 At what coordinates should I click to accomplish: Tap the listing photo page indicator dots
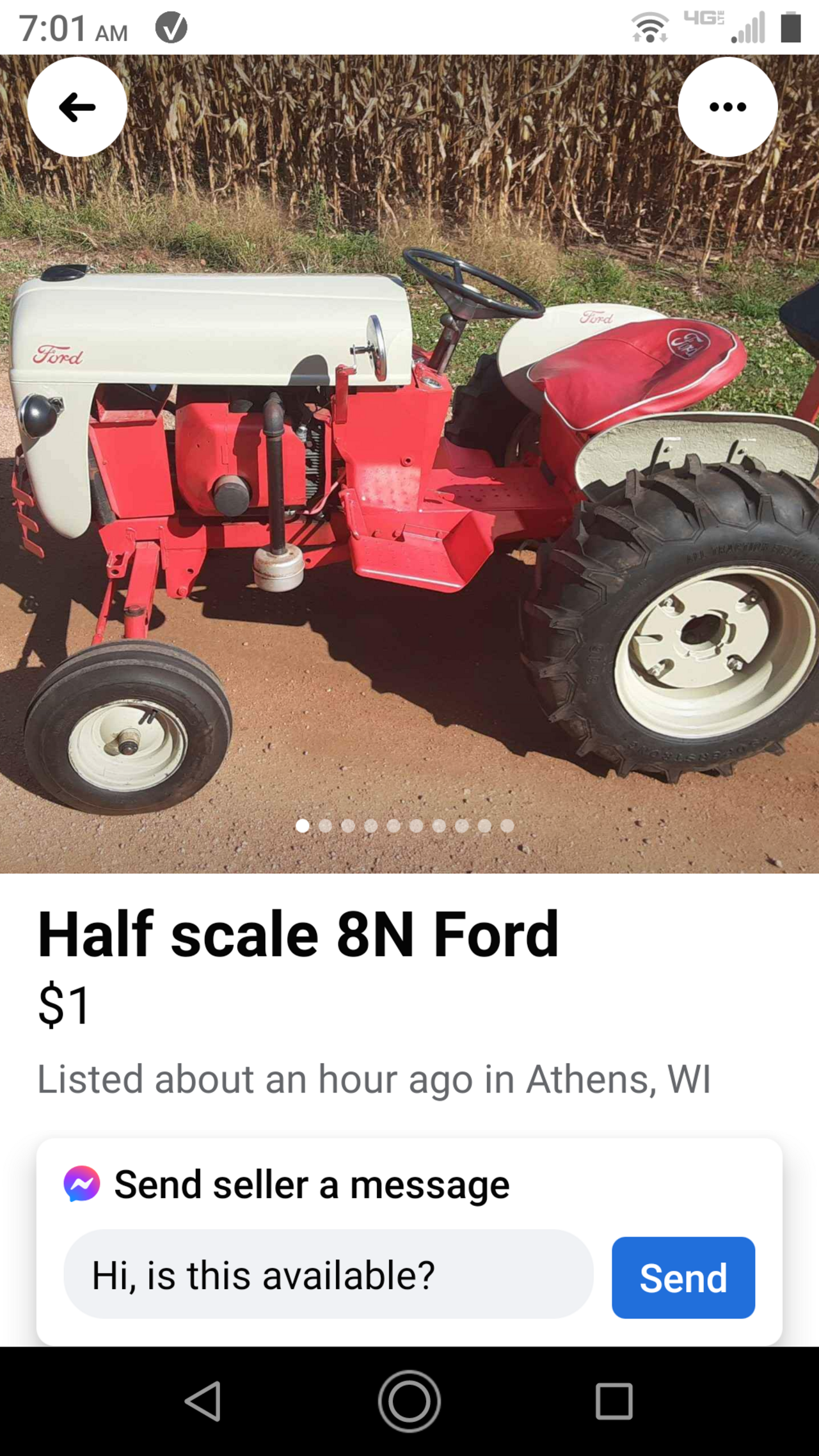pos(404,826)
